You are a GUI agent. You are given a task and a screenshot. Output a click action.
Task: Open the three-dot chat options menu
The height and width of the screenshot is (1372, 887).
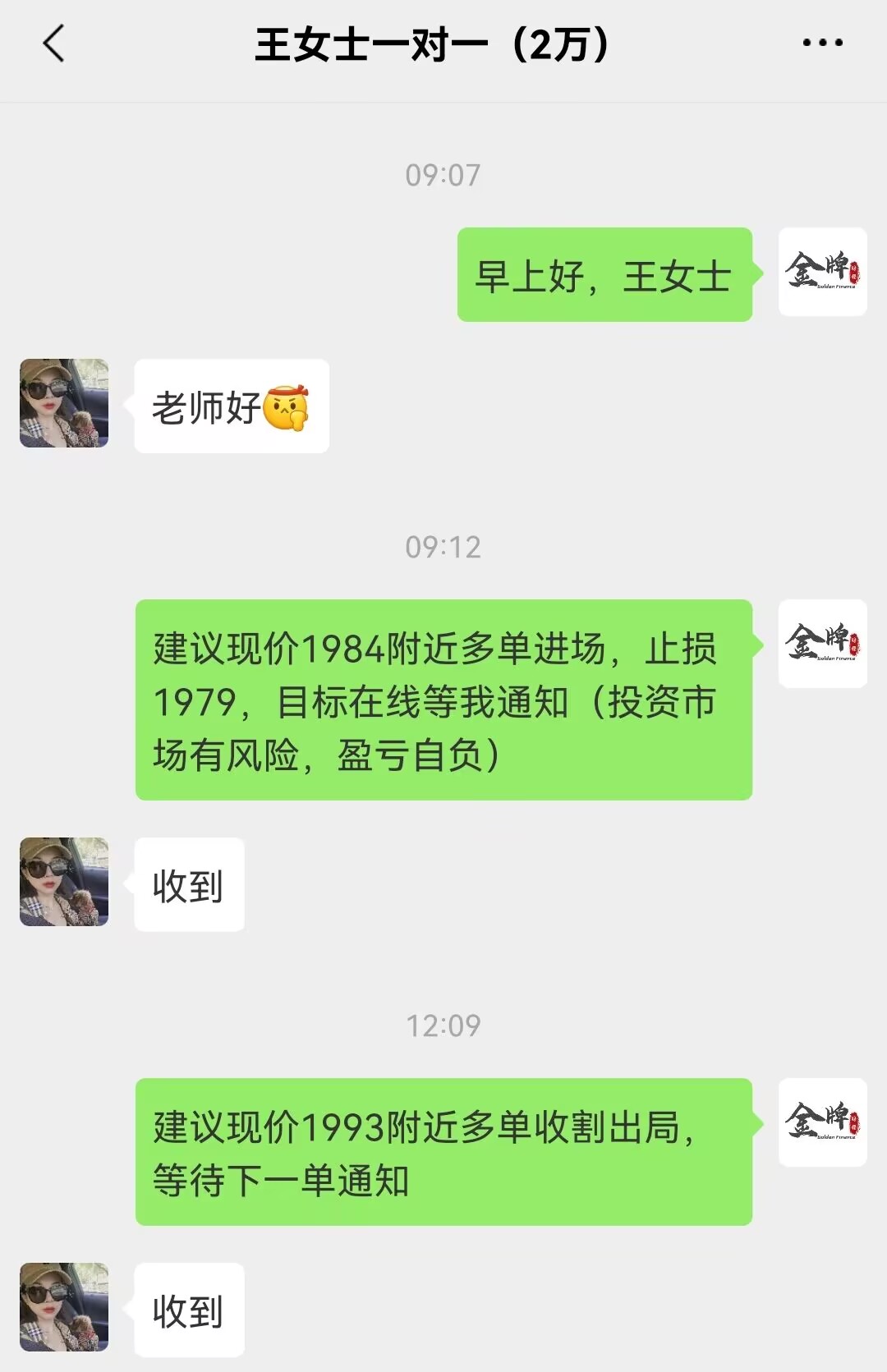point(822,43)
